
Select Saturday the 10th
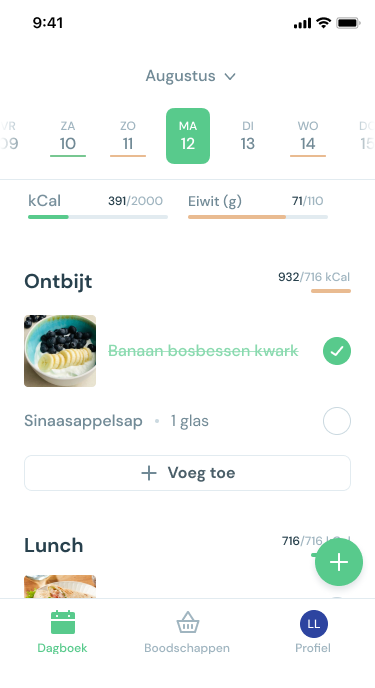(x=68, y=136)
